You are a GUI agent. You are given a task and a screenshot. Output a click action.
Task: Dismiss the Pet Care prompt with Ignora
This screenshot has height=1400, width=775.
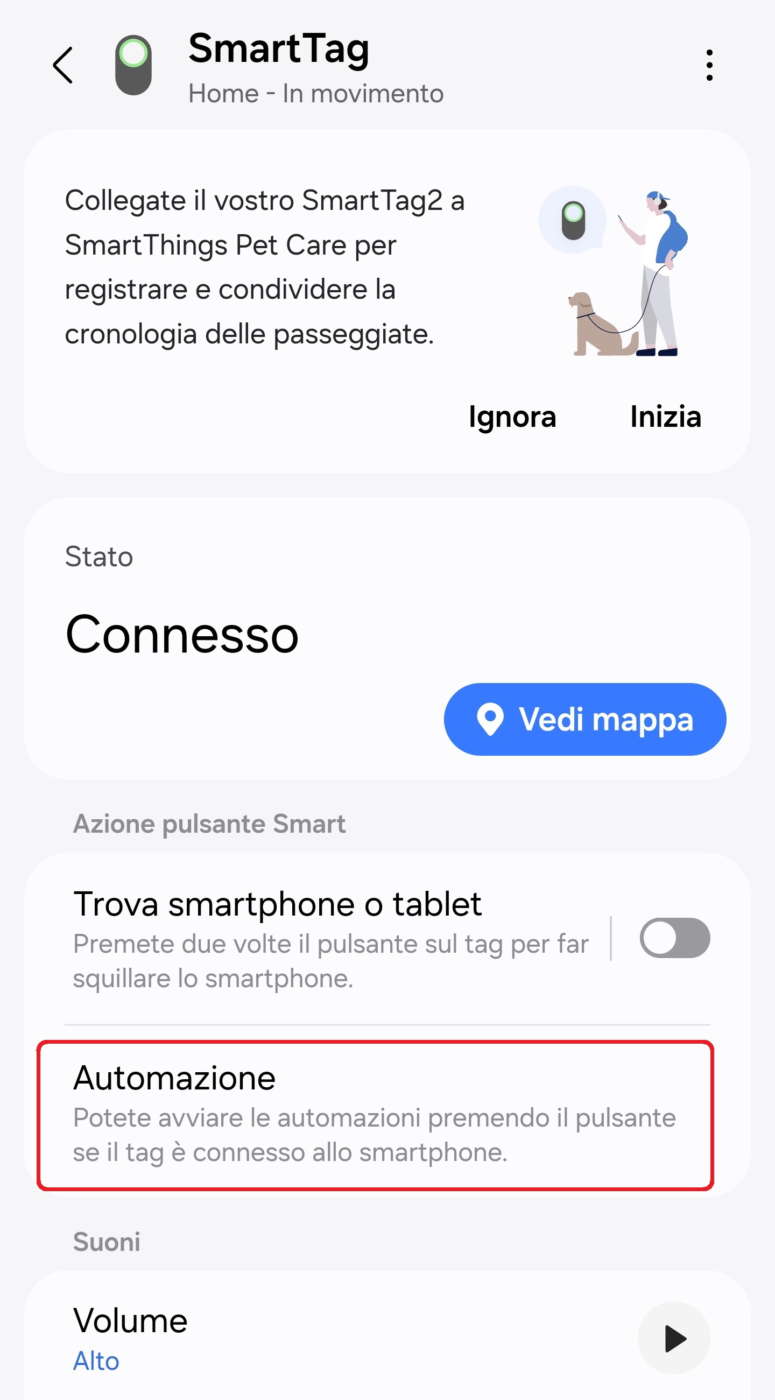pyautogui.click(x=512, y=416)
